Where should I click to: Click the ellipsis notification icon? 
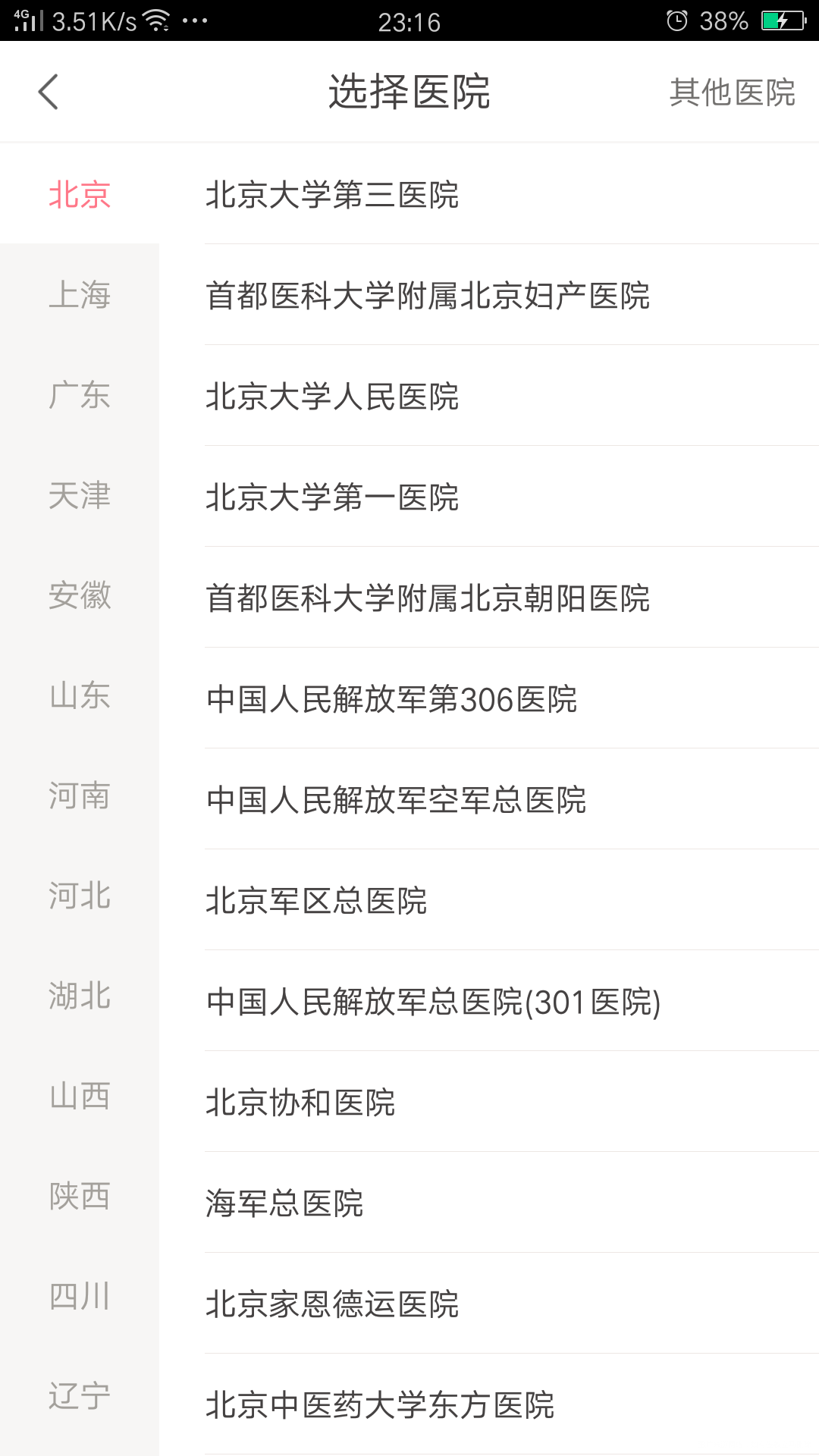pyautogui.click(x=195, y=23)
